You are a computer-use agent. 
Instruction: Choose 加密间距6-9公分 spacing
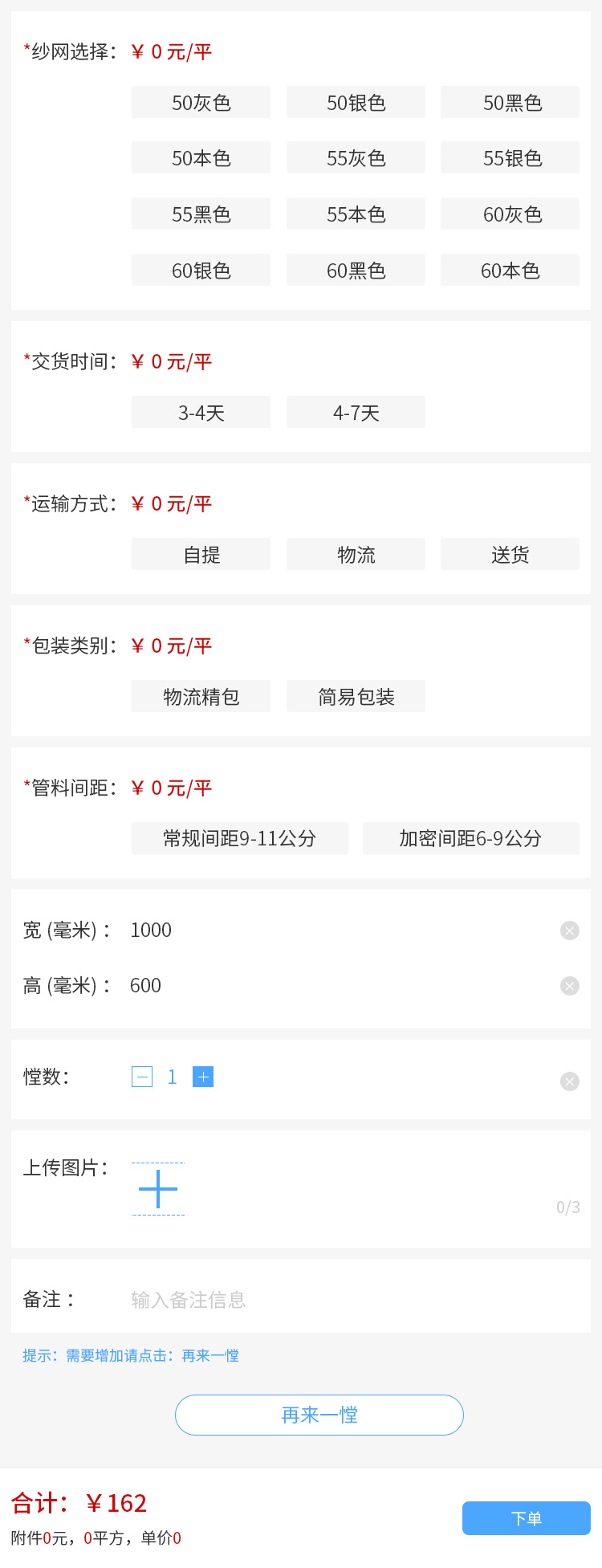470,838
